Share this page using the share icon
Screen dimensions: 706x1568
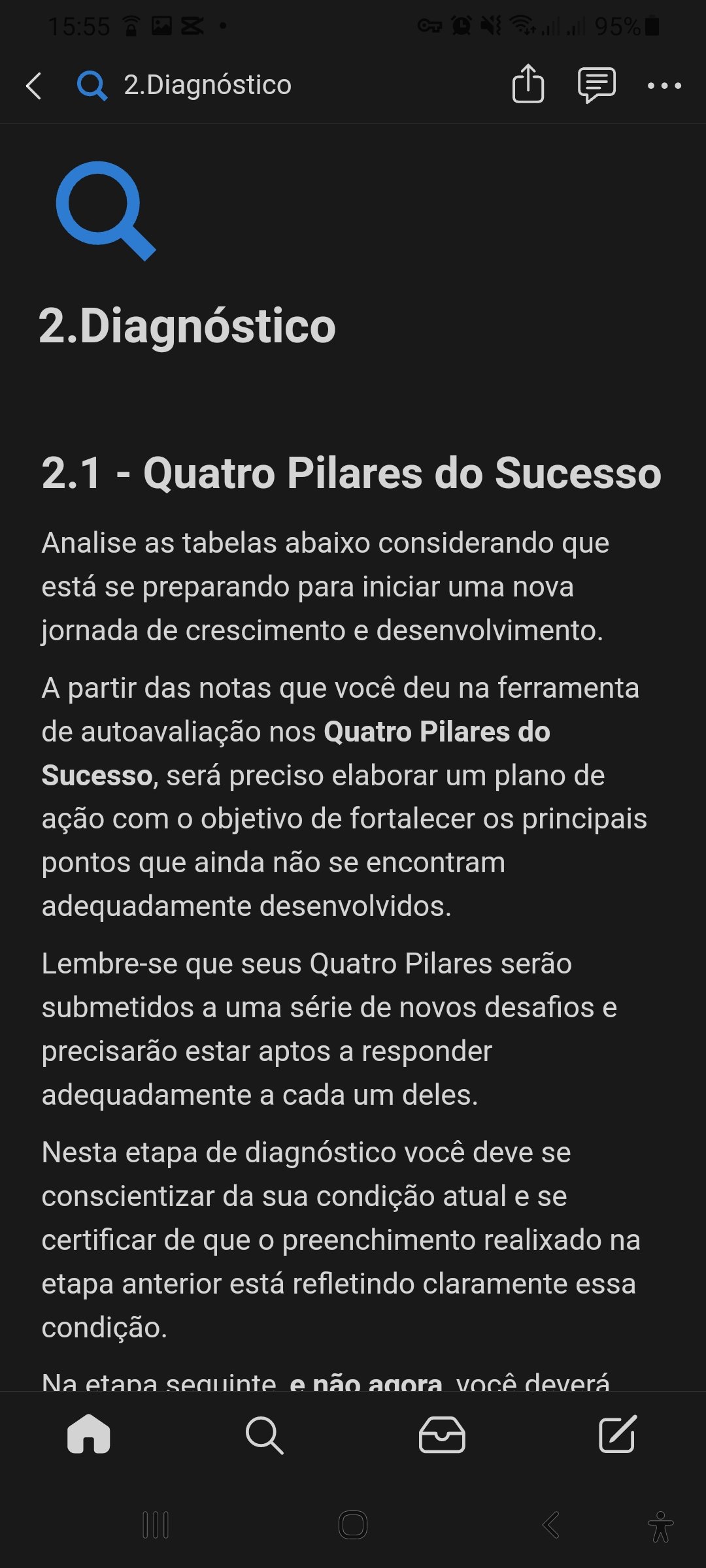point(528,84)
